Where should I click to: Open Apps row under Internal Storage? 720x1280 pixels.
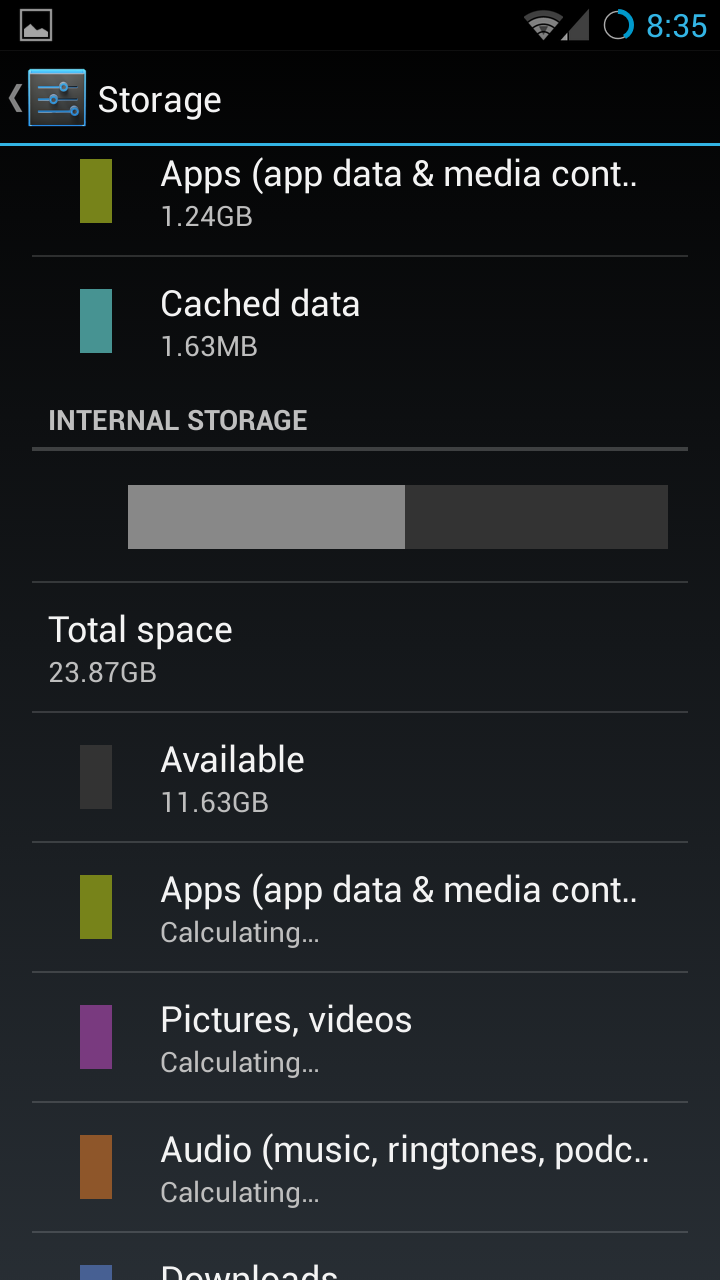(x=360, y=907)
